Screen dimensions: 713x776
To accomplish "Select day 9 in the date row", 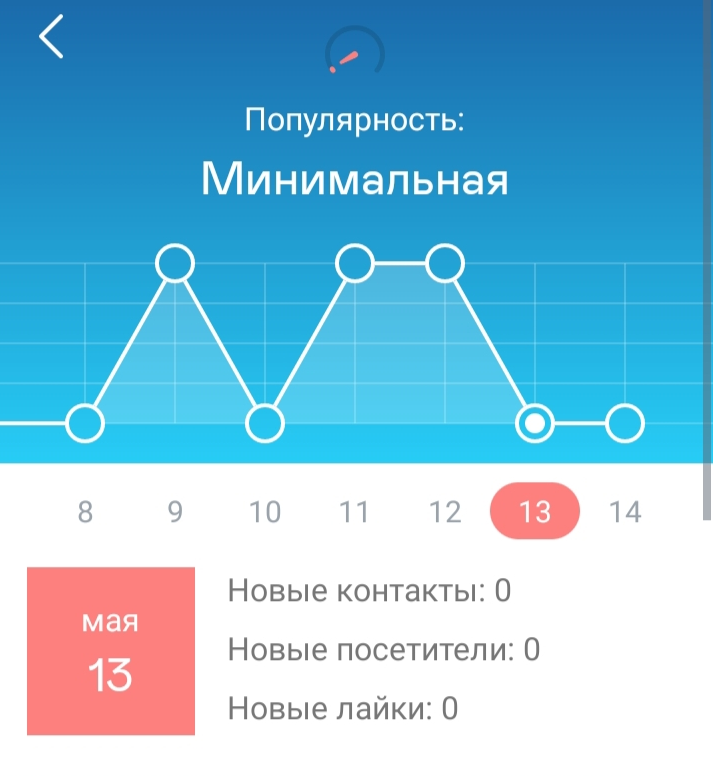I will [x=175, y=512].
